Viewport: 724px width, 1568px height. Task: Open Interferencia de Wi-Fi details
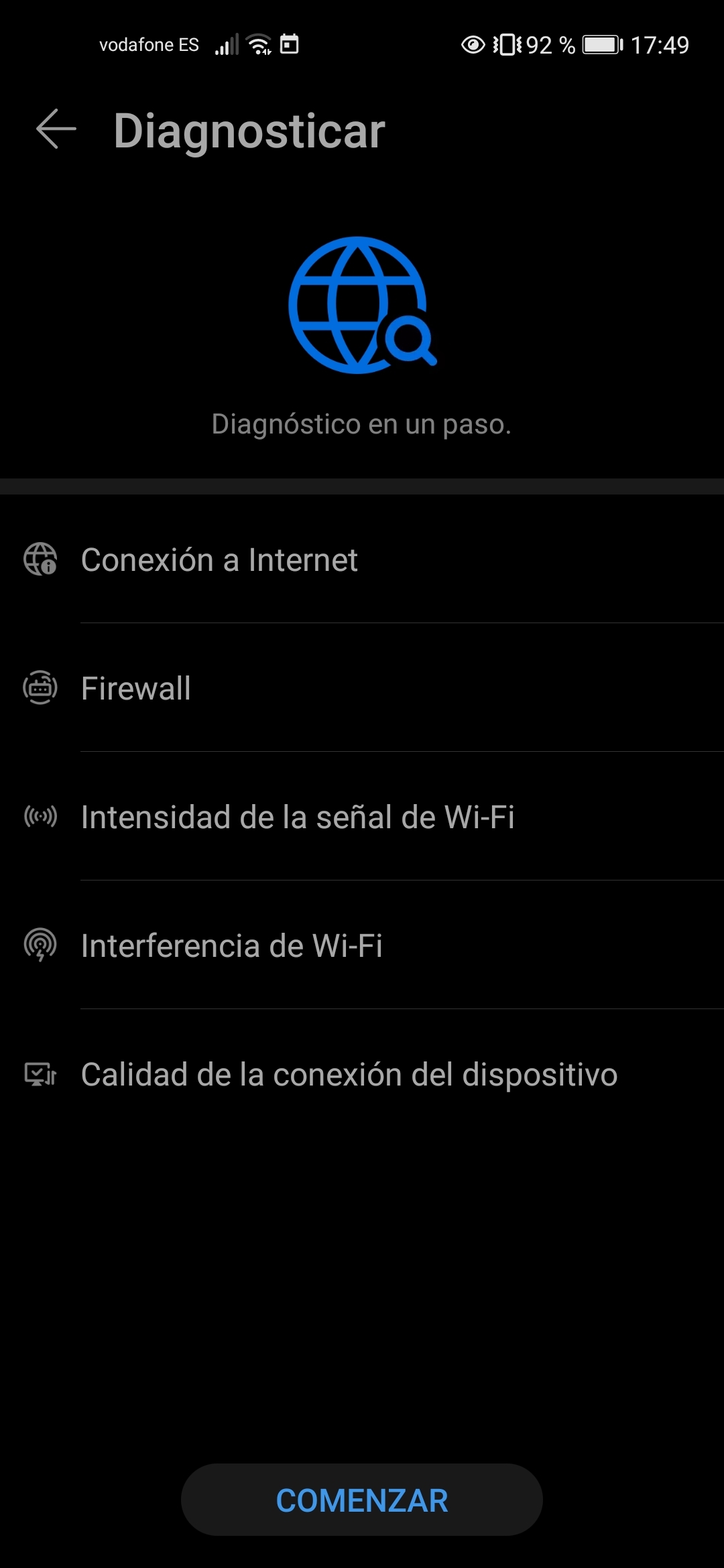pos(233,945)
